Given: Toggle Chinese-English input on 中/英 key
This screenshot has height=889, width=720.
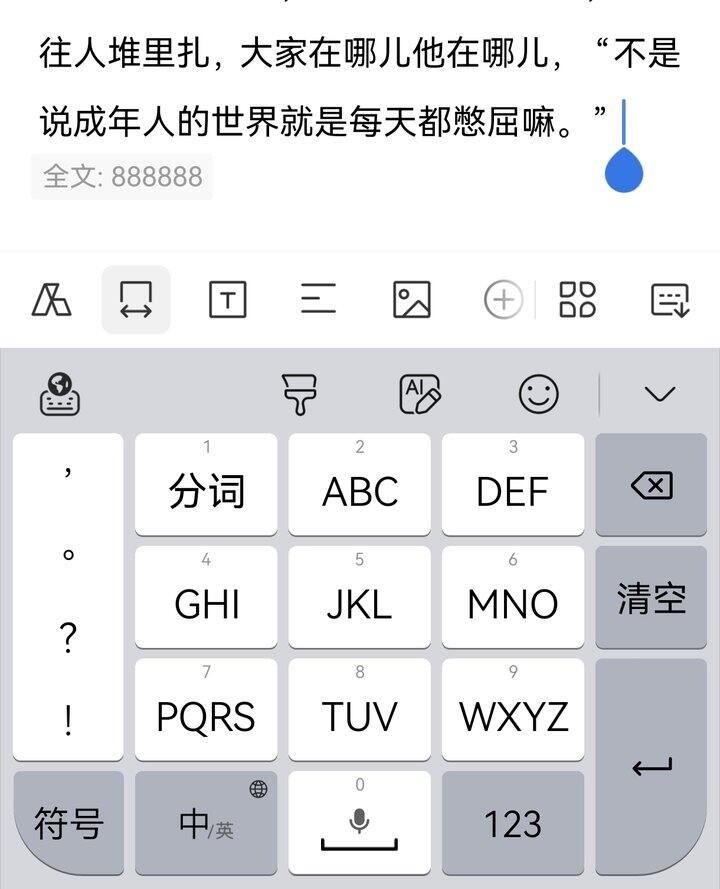Looking at the screenshot, I should coord(206,821).
